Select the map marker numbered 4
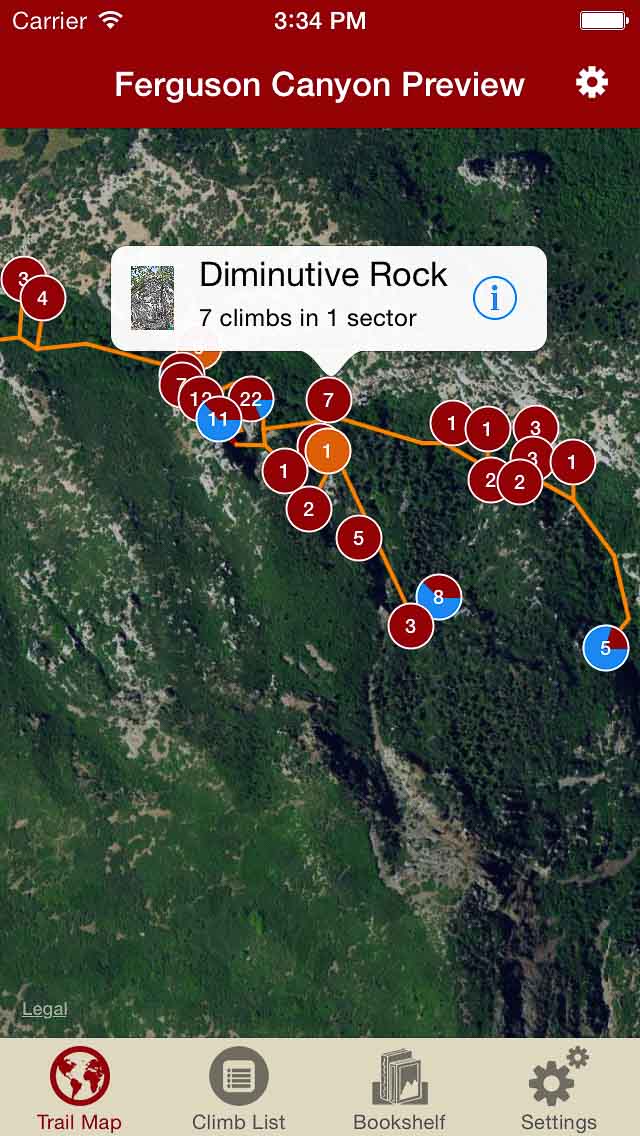Viewport: 640px width, 1136px height. point(42,298)
